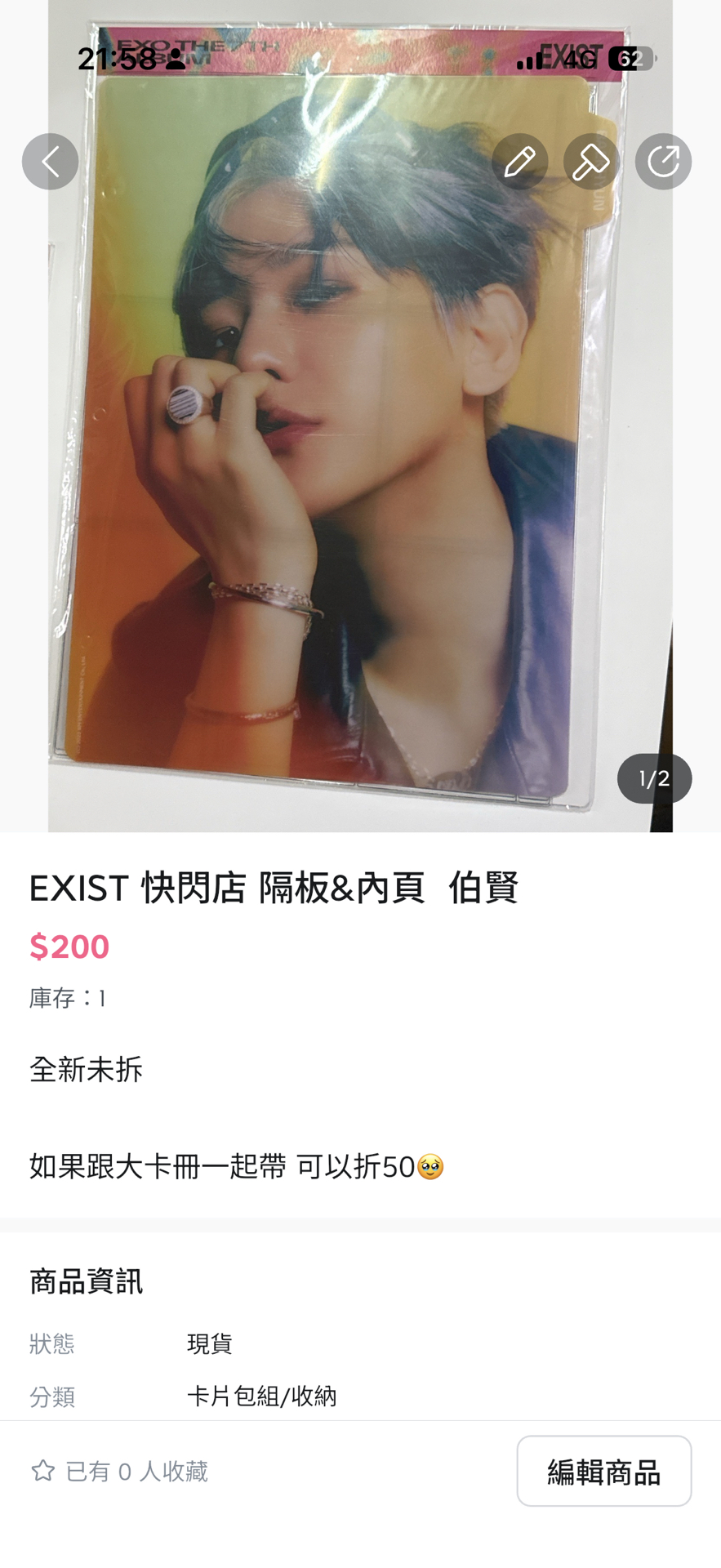This screenshot has width=721, height=1568.
Task: Select the 商品資訊 section header
Action: [86, 1281]
